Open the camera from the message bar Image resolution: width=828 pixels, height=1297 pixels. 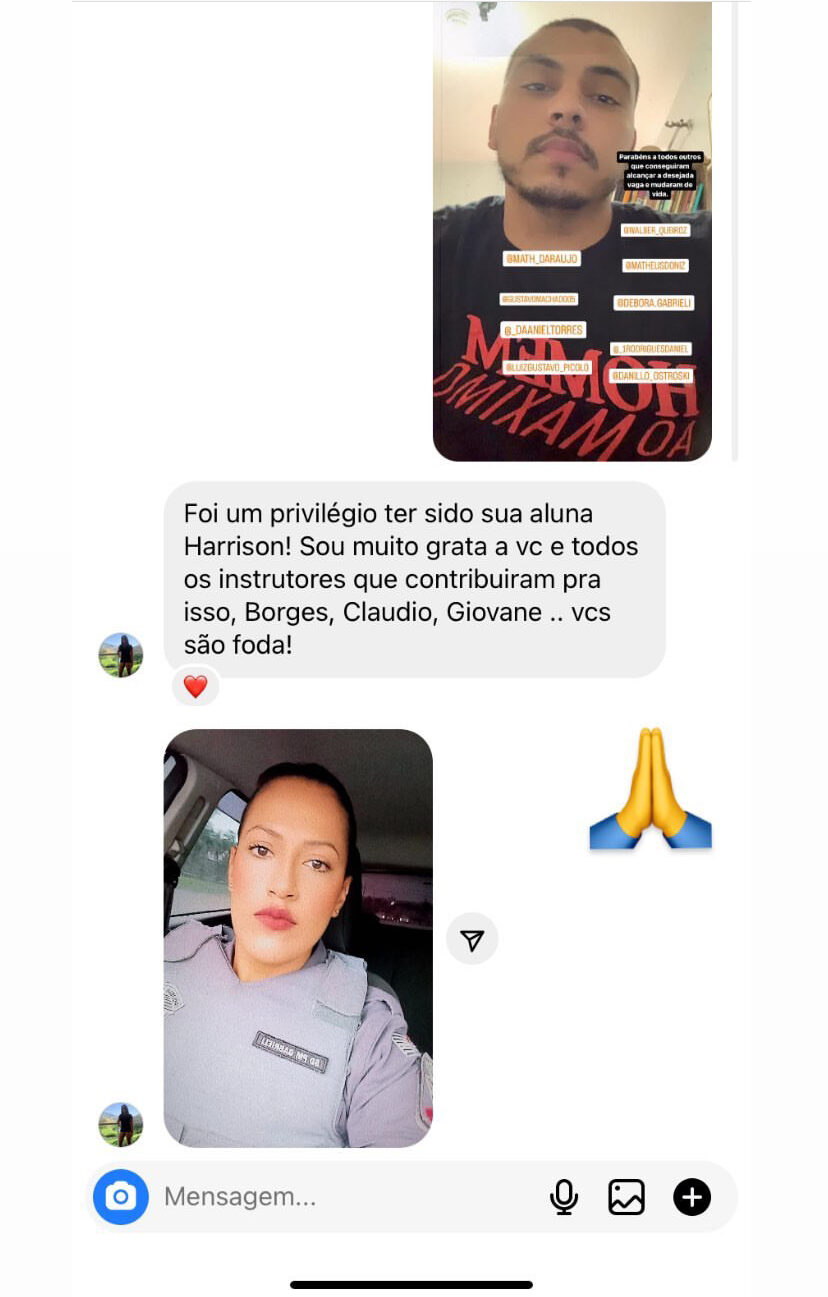[121, 1196]
